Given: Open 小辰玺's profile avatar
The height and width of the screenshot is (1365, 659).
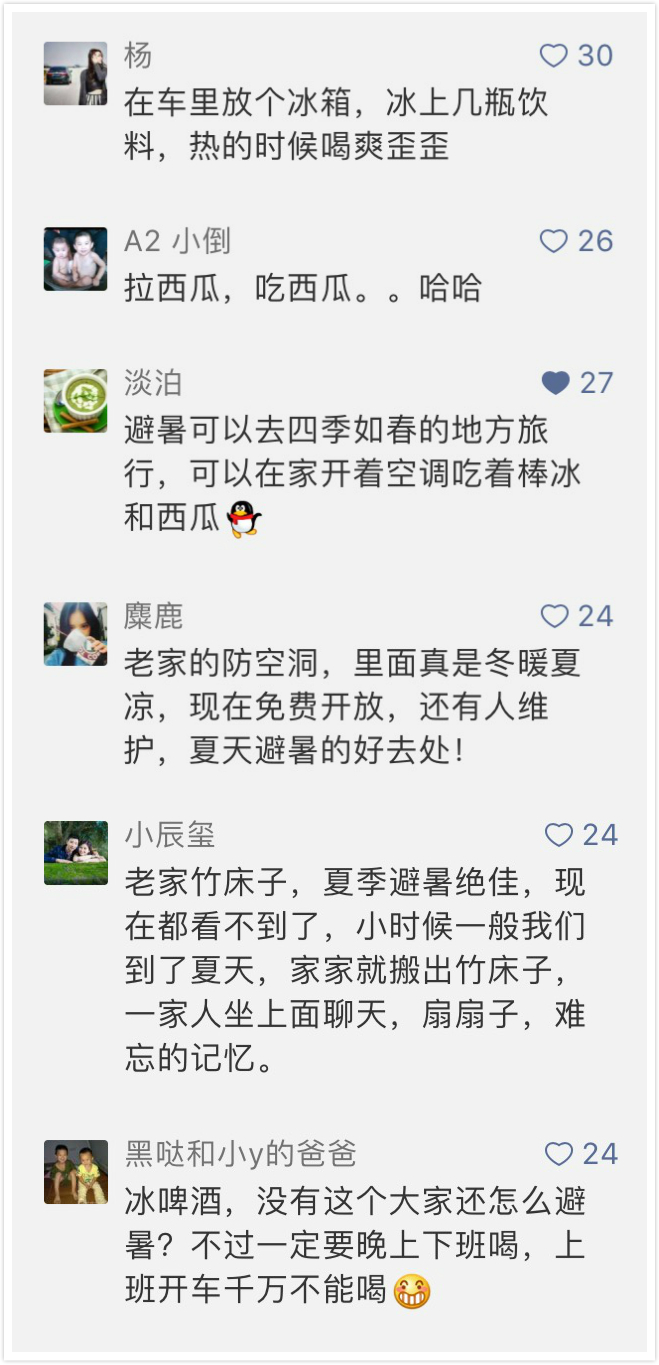Looking at the screenshot, I should 75,853.
